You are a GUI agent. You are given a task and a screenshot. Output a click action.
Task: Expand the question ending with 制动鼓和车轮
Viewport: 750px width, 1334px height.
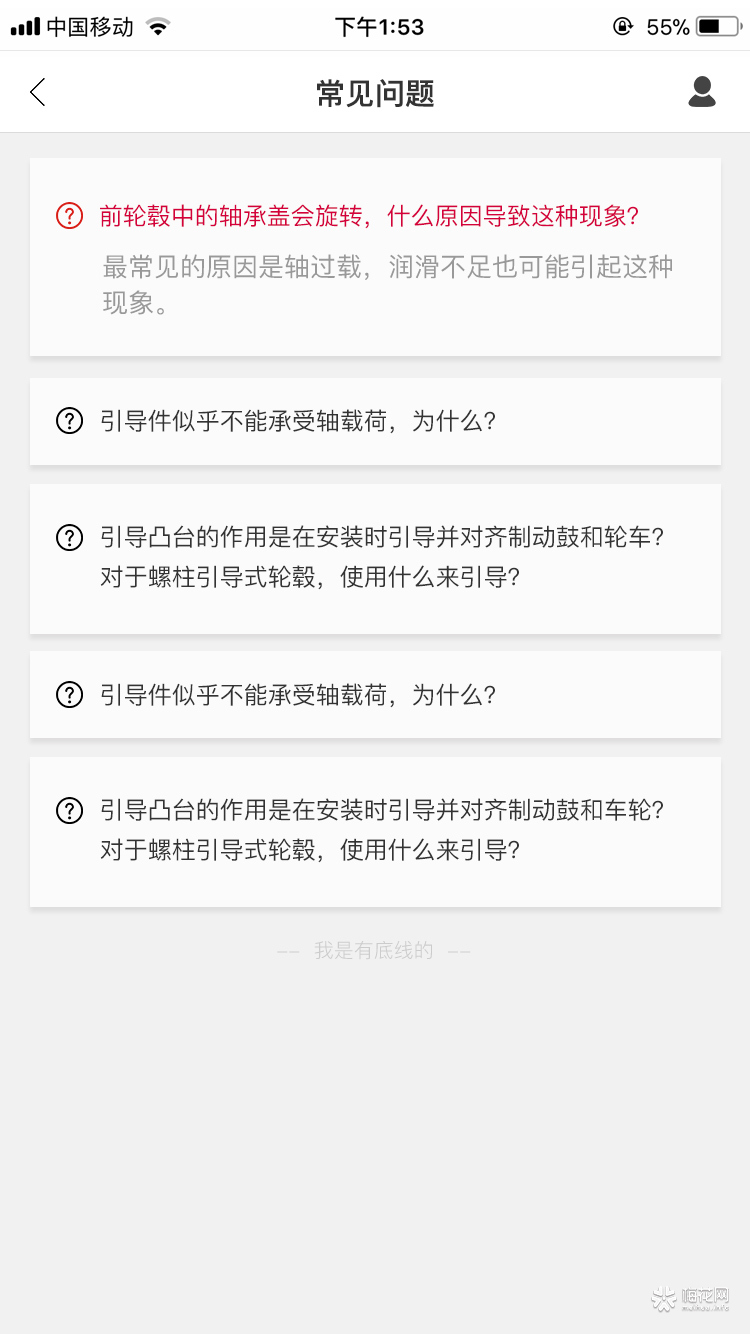[x=375, y=832]
